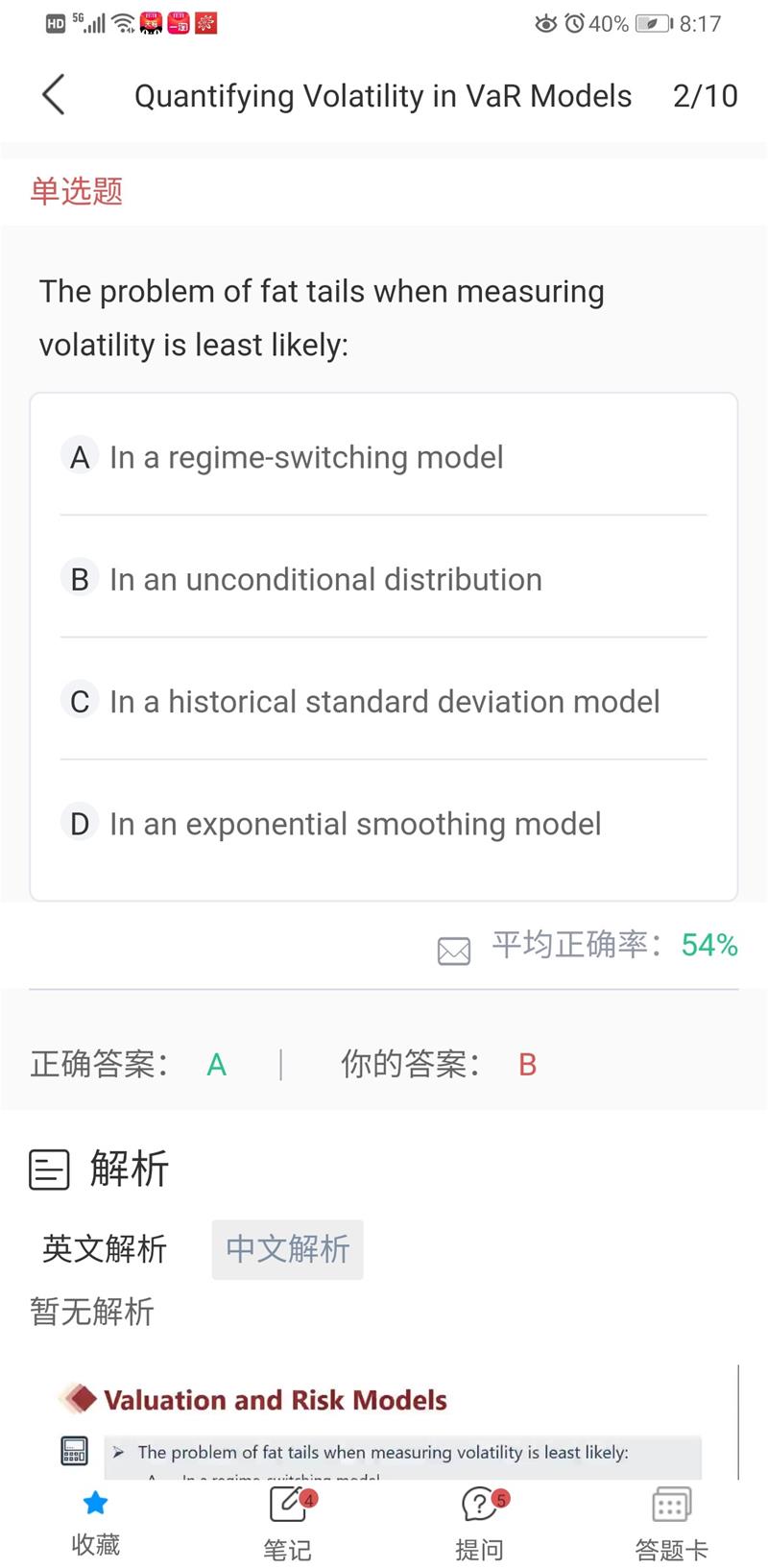This screenshot has width=768, height=1568.
Task: Switch to the 英文解析 tab
Action: pos(105,1249)
